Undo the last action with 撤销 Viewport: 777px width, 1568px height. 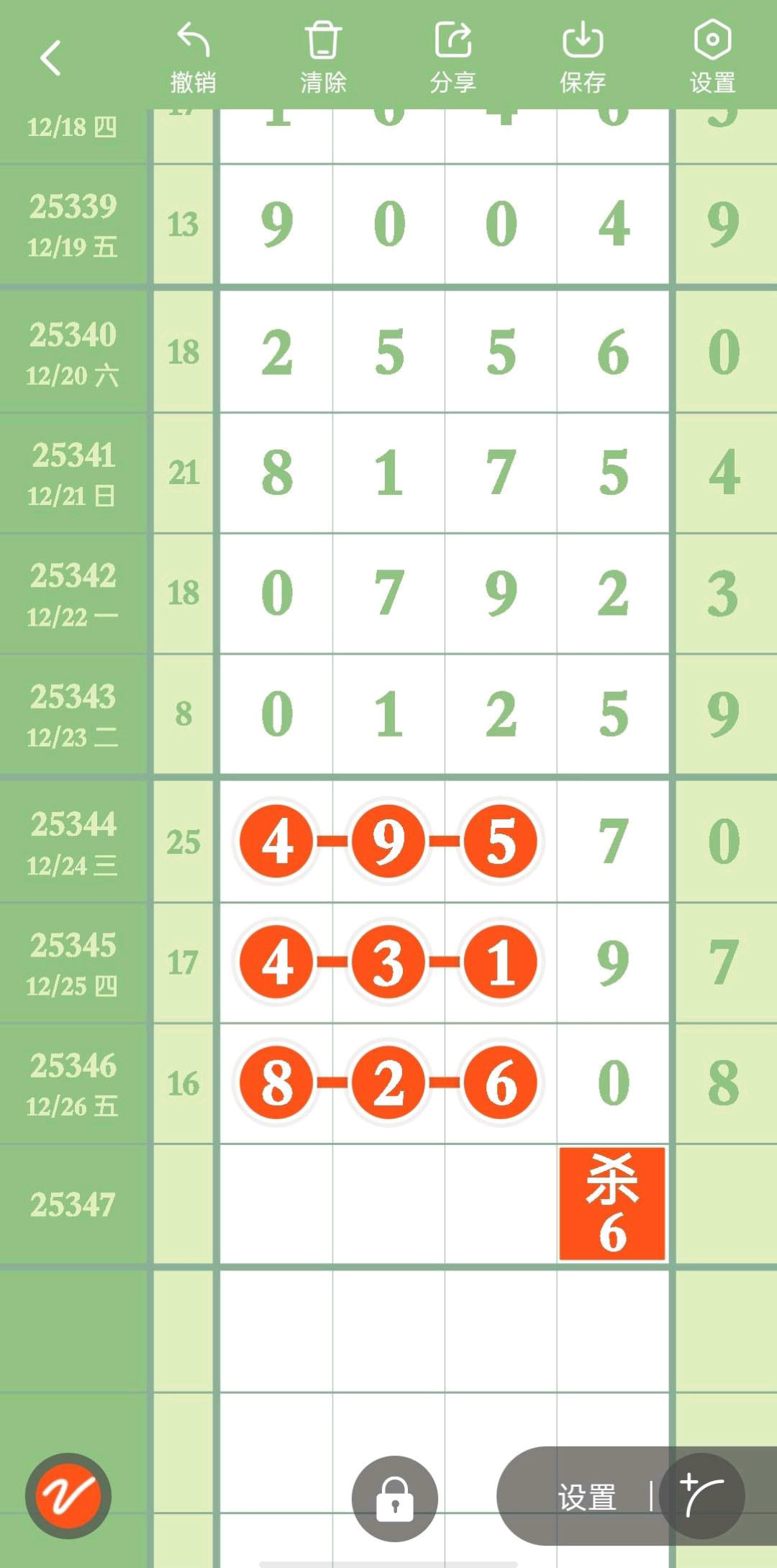click(x=193, y=58)
